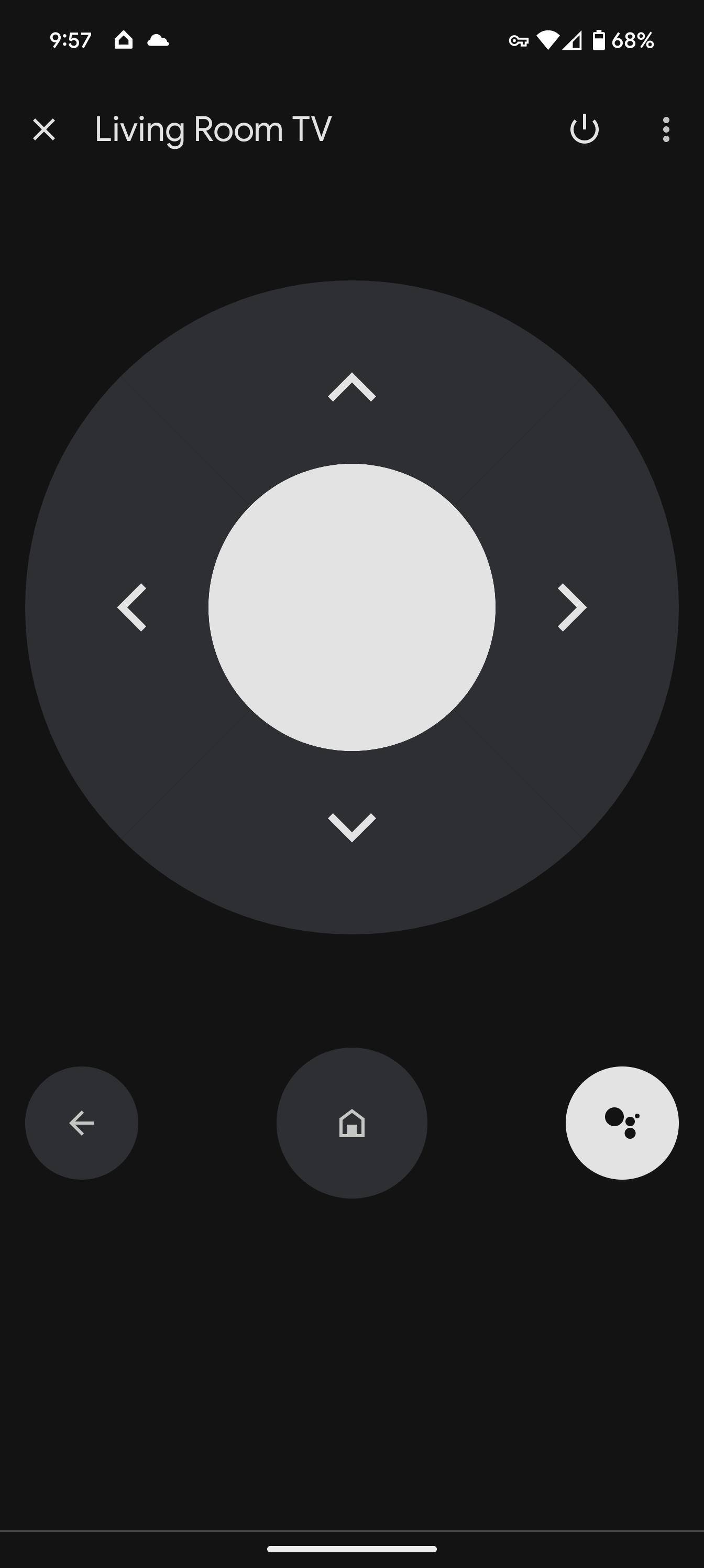Screen dimensions: 704x1568
Task: Close the Living Room TV remote
Action: coord(44,129)
